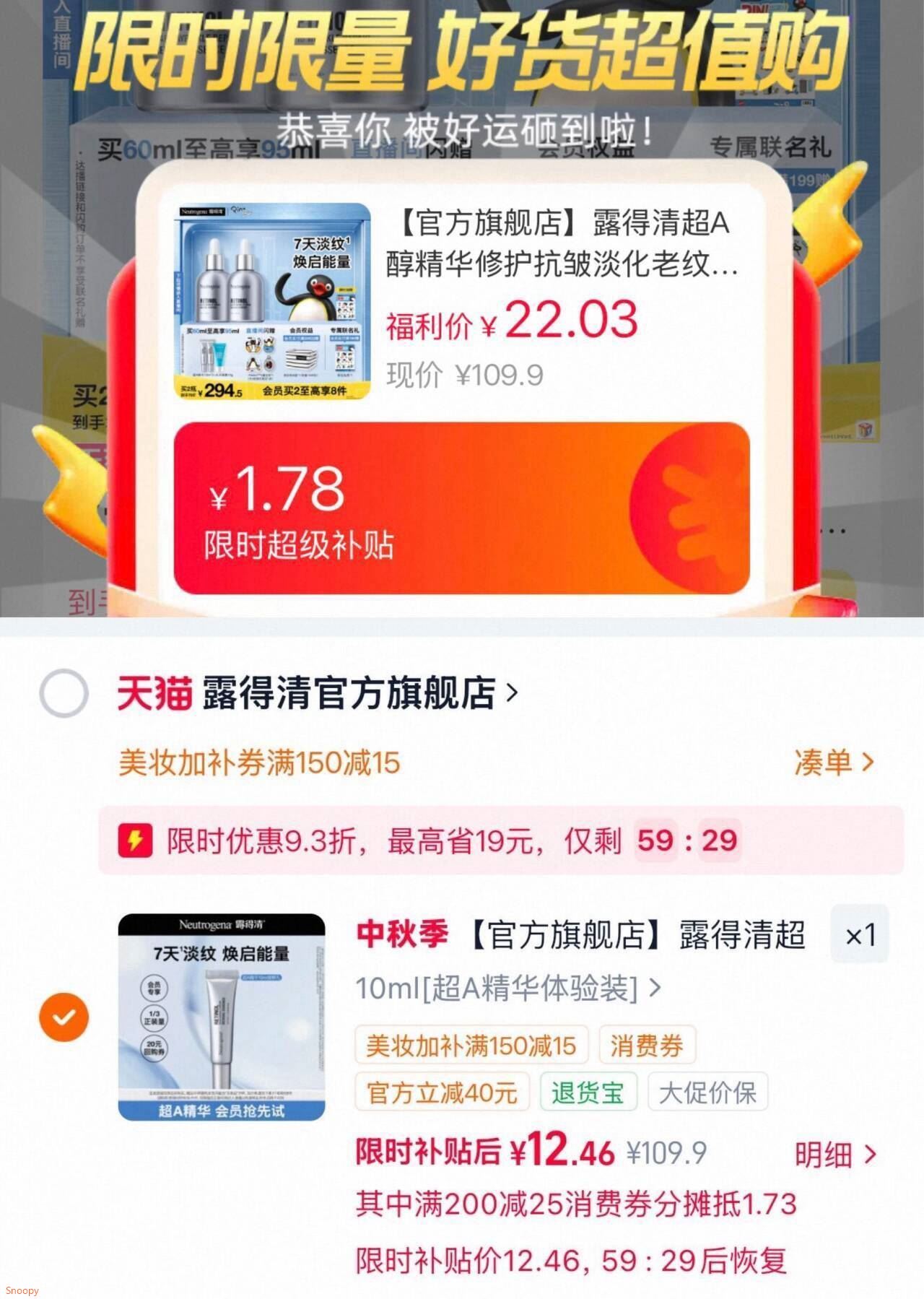Image resolution: width=924 pixels, height=1299 pixels.
Task: Open the 10ml 超A精华体验装 product image
Action: coord(222,1017)
